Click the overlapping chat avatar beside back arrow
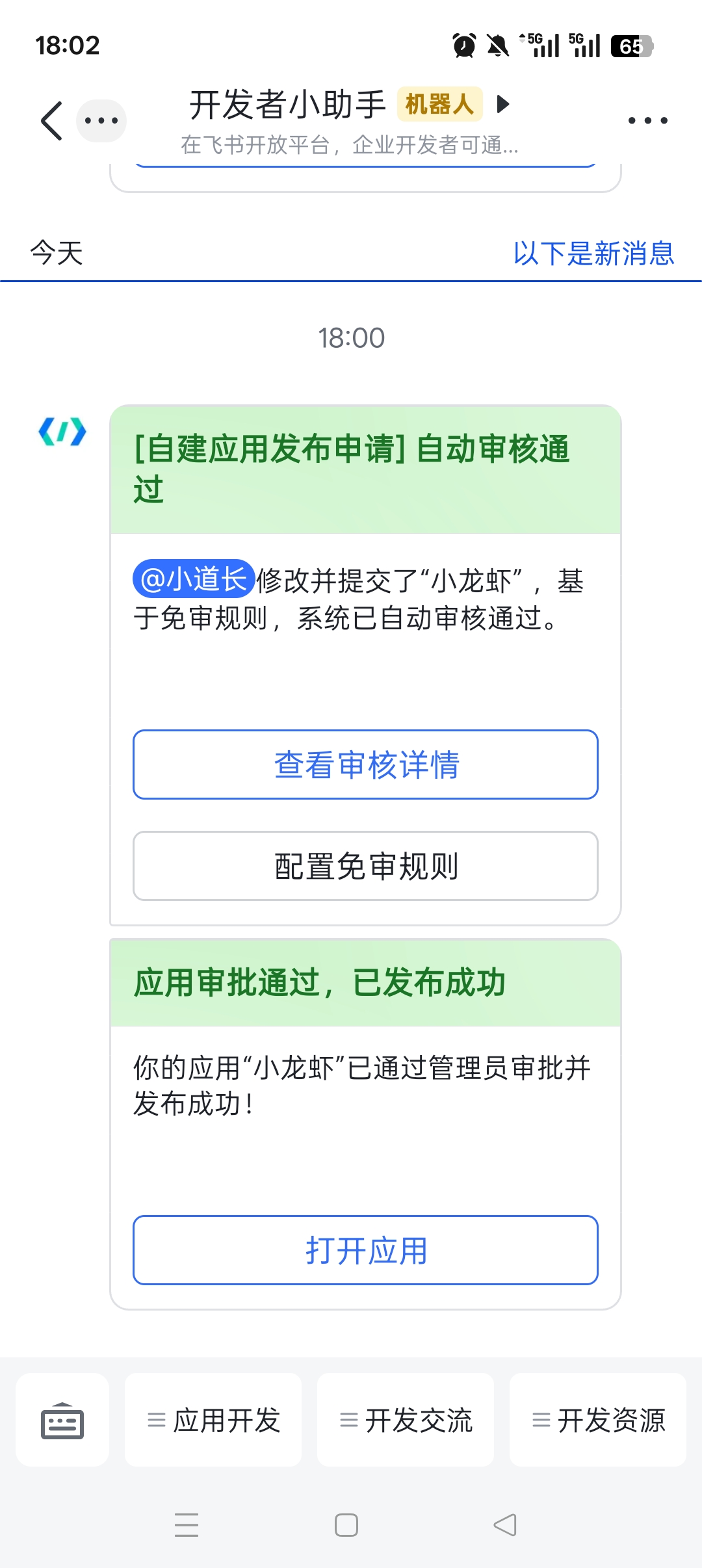Screen dimensions: 702x1568 (x=101, y=120)
